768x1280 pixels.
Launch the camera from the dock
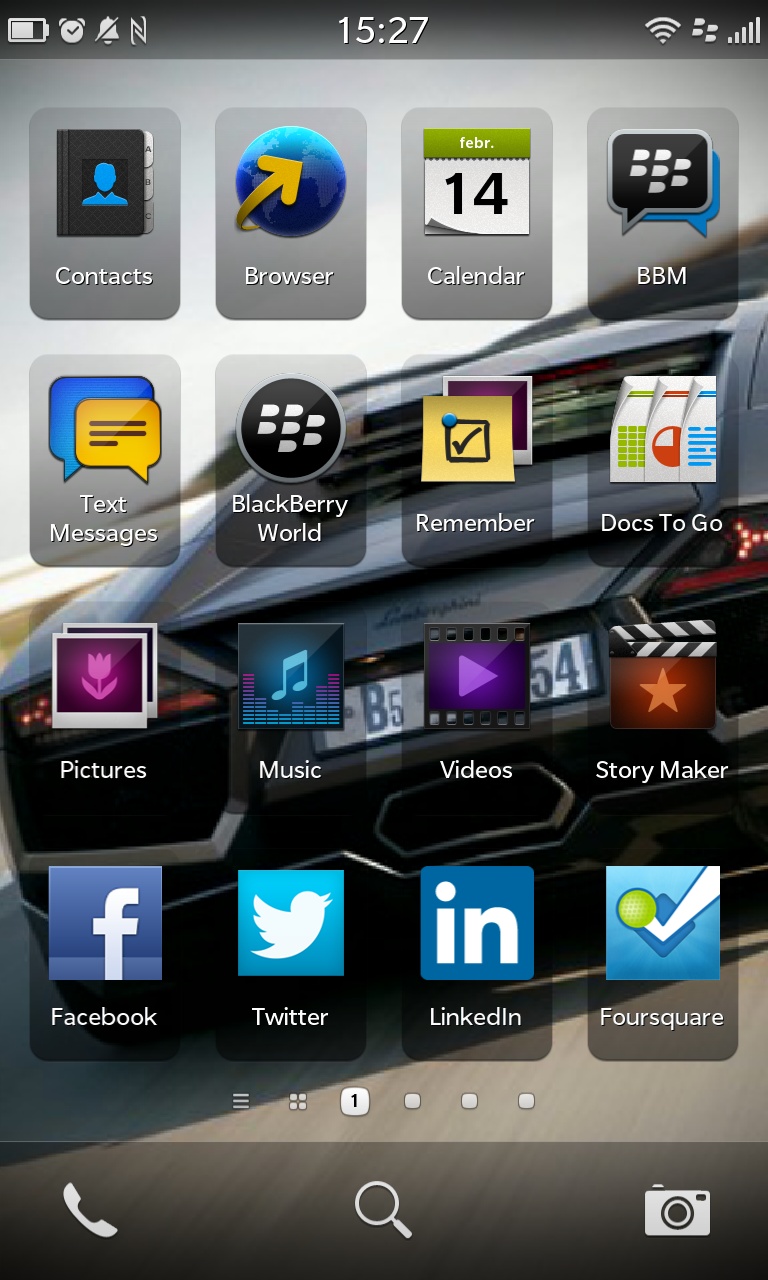[678, 1211]
